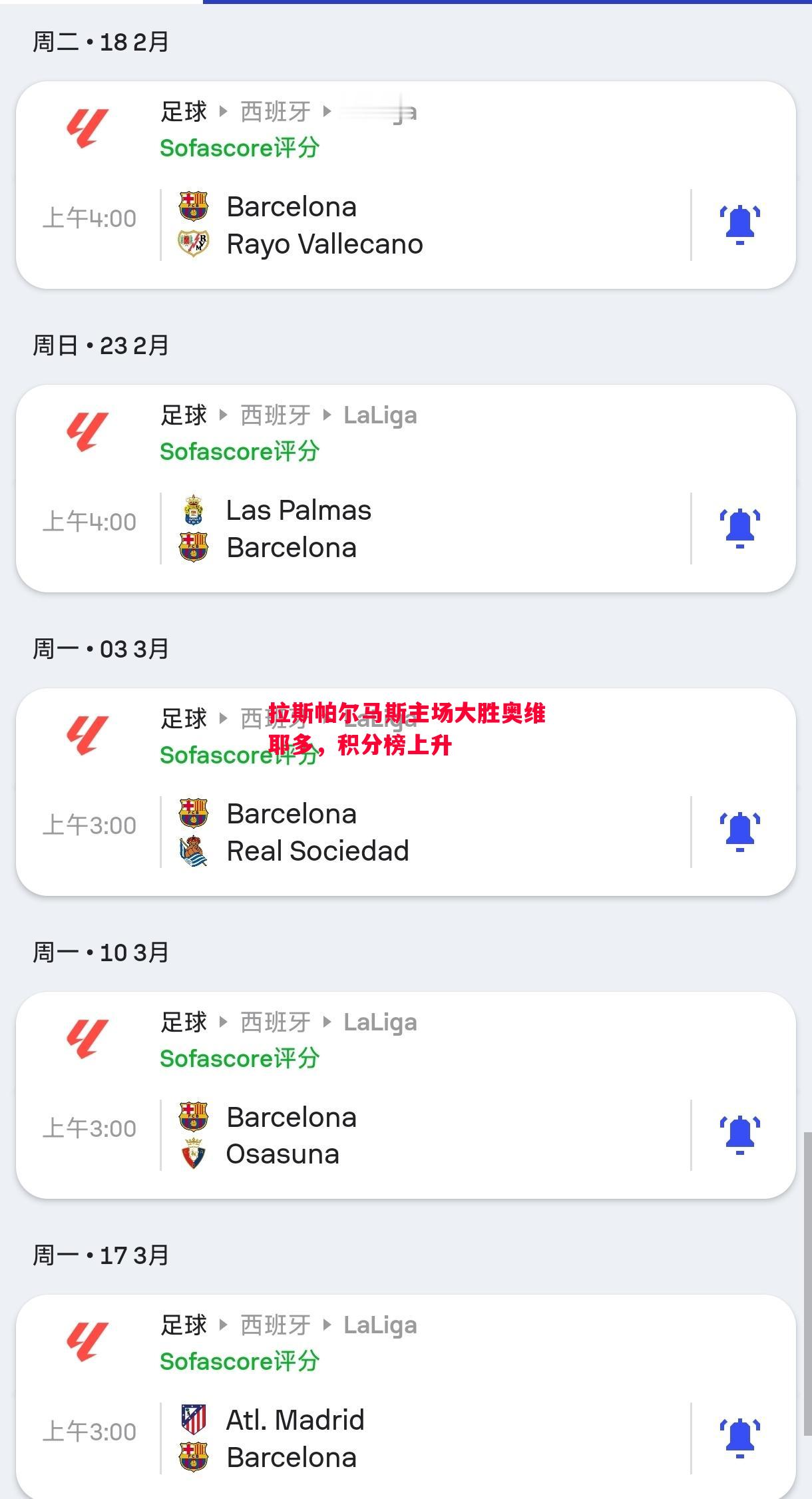Viewport: 812px width, 1499px height.
Task: Select the Atl. Madrid club badge
Action: [195, 1420]
